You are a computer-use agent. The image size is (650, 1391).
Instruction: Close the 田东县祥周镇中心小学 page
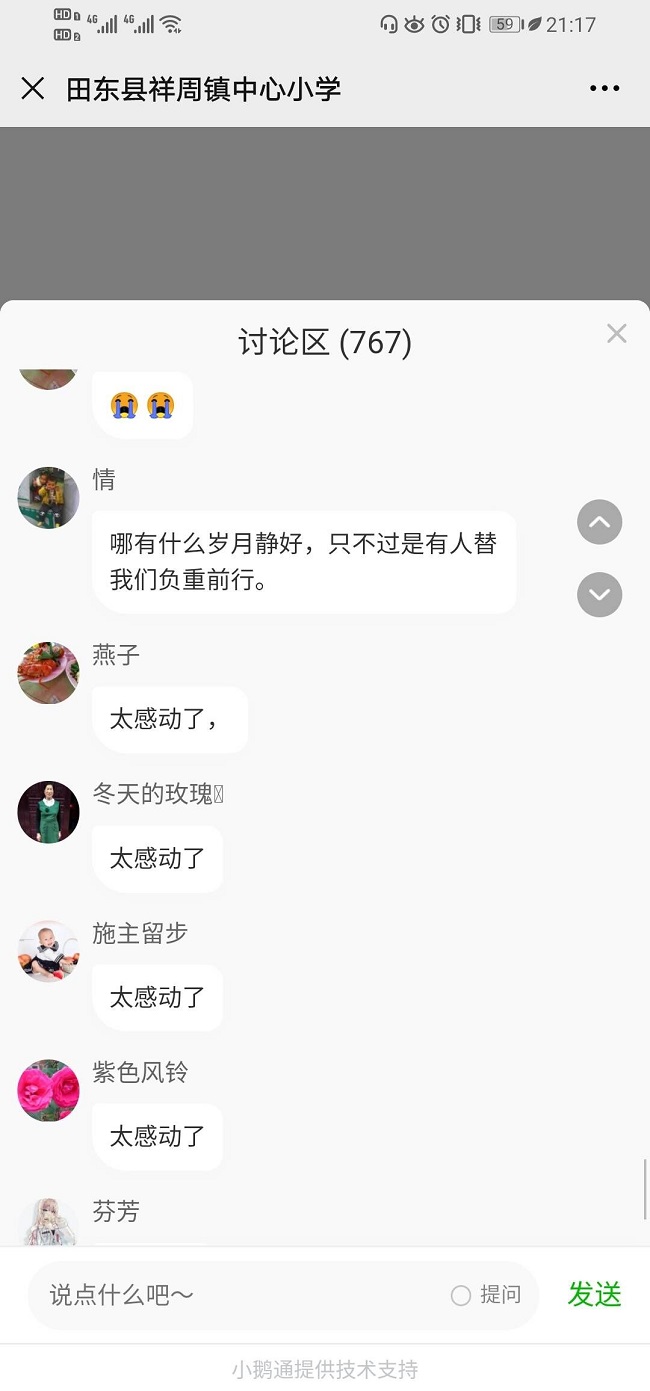(x=33, y=89)
